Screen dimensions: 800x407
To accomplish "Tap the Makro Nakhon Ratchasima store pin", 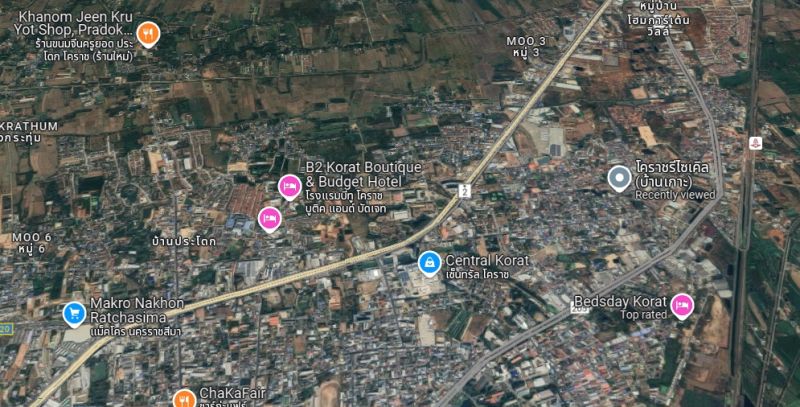I will (73, 313).
